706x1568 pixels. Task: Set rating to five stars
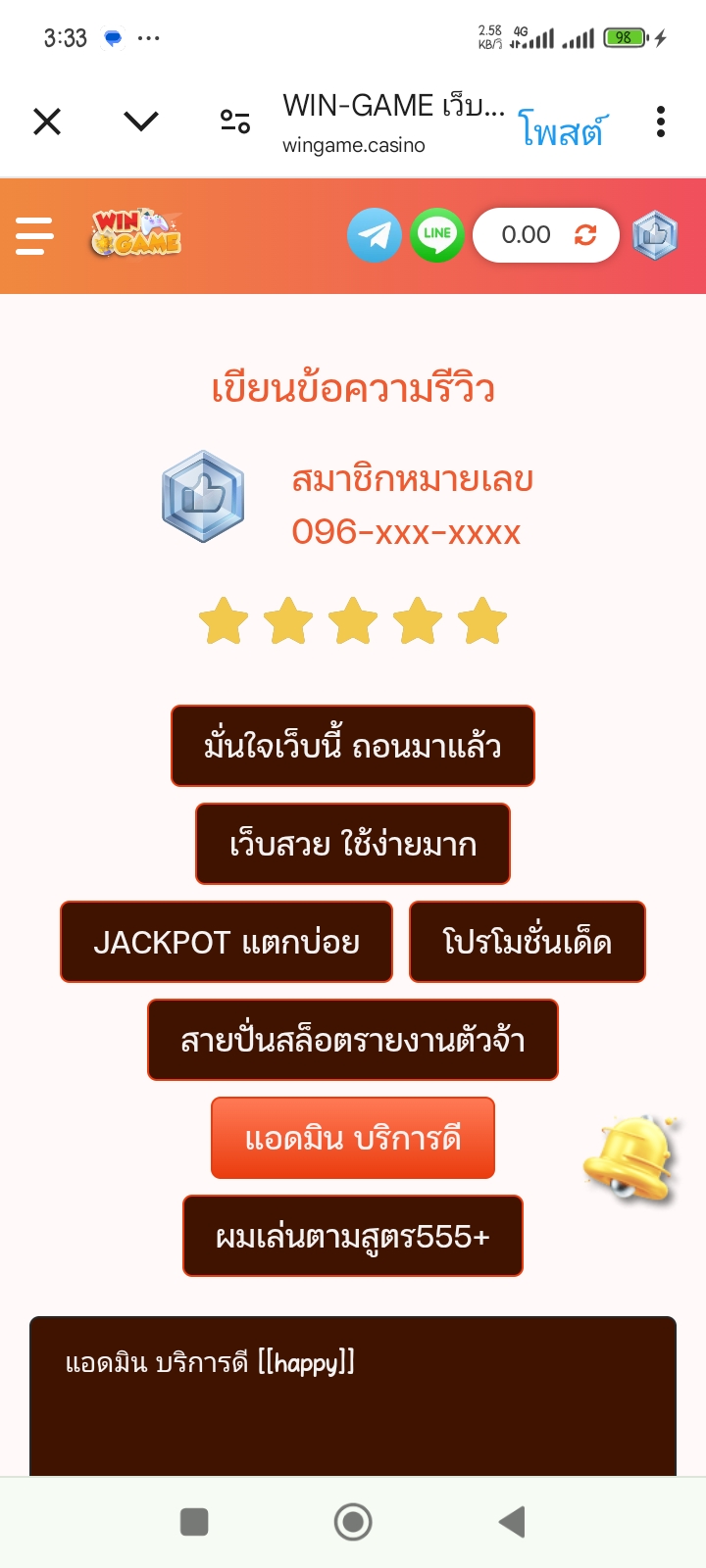point(482,621)
